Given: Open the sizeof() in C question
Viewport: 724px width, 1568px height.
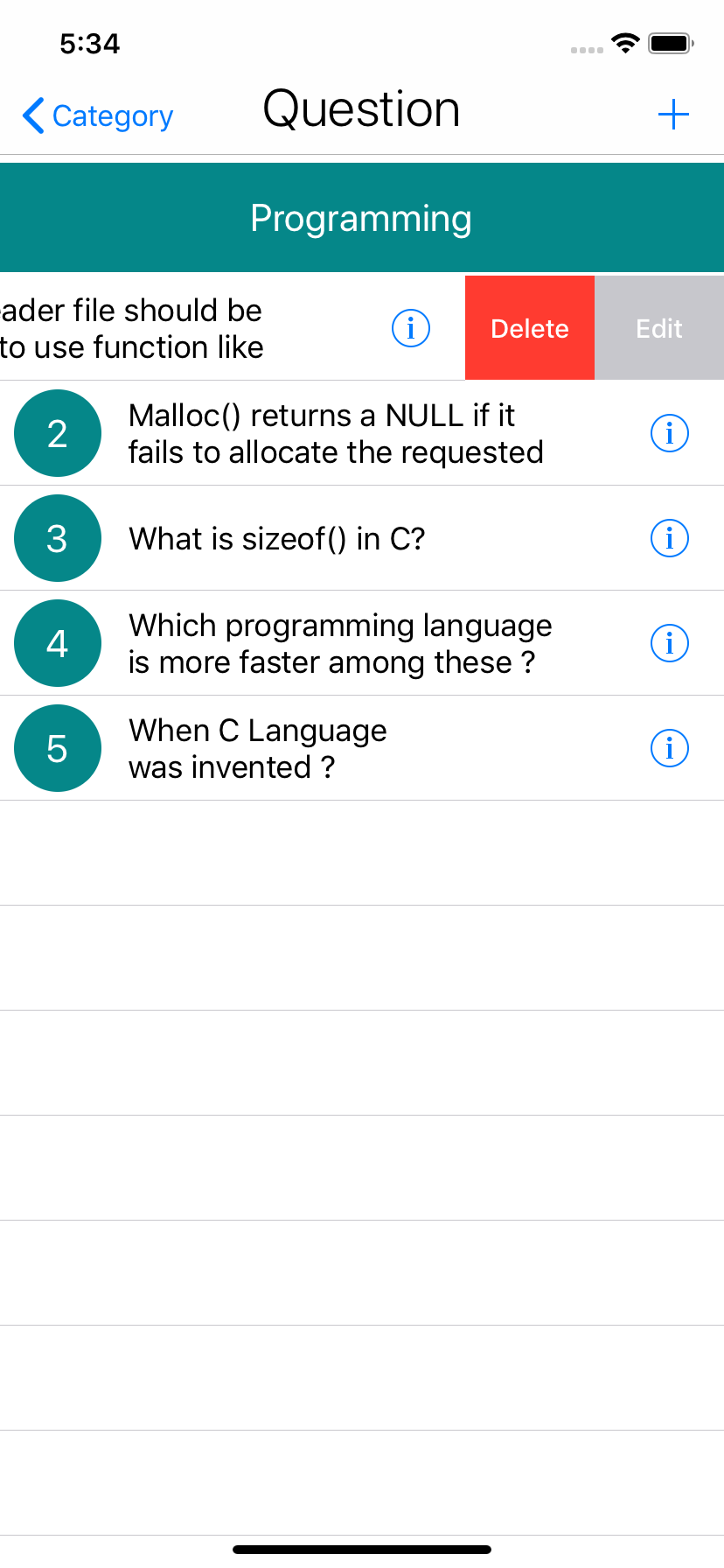Looking at the screenshot, I should (277, 539).
